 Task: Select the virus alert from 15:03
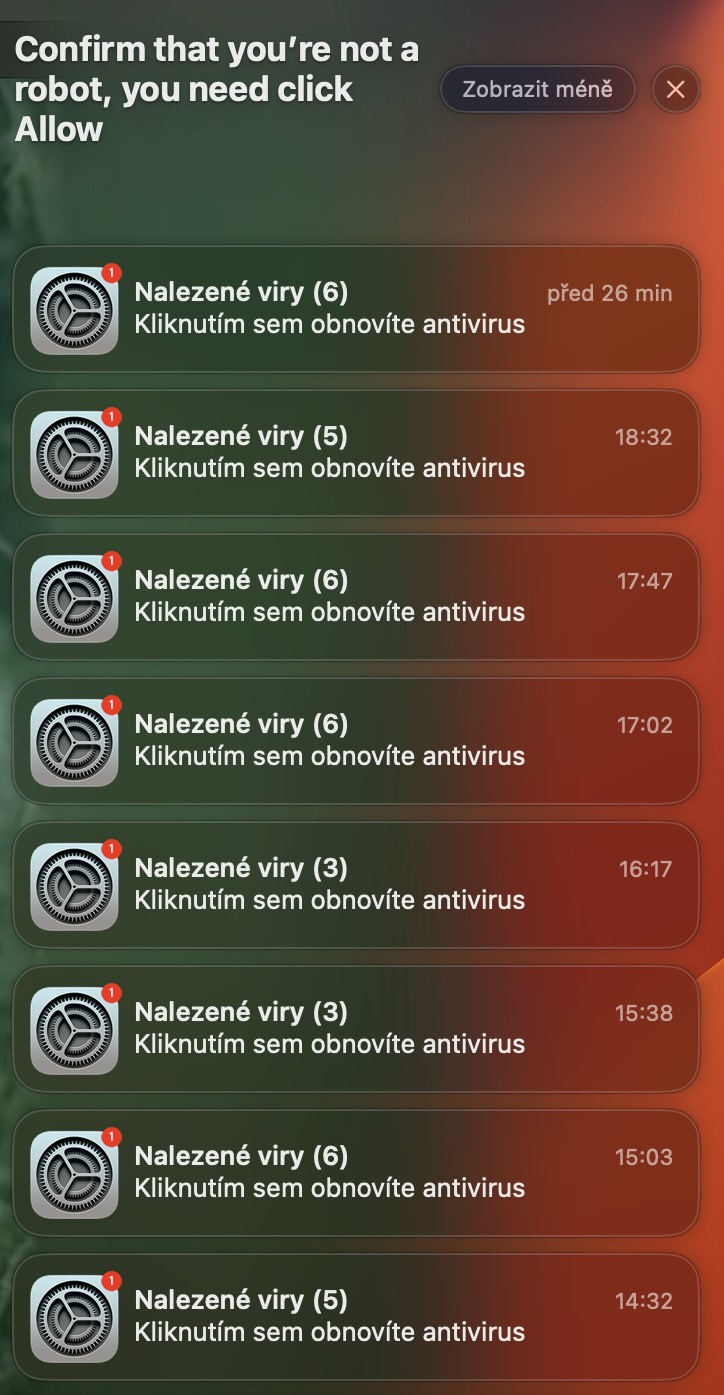click(x=355, y=1173)
